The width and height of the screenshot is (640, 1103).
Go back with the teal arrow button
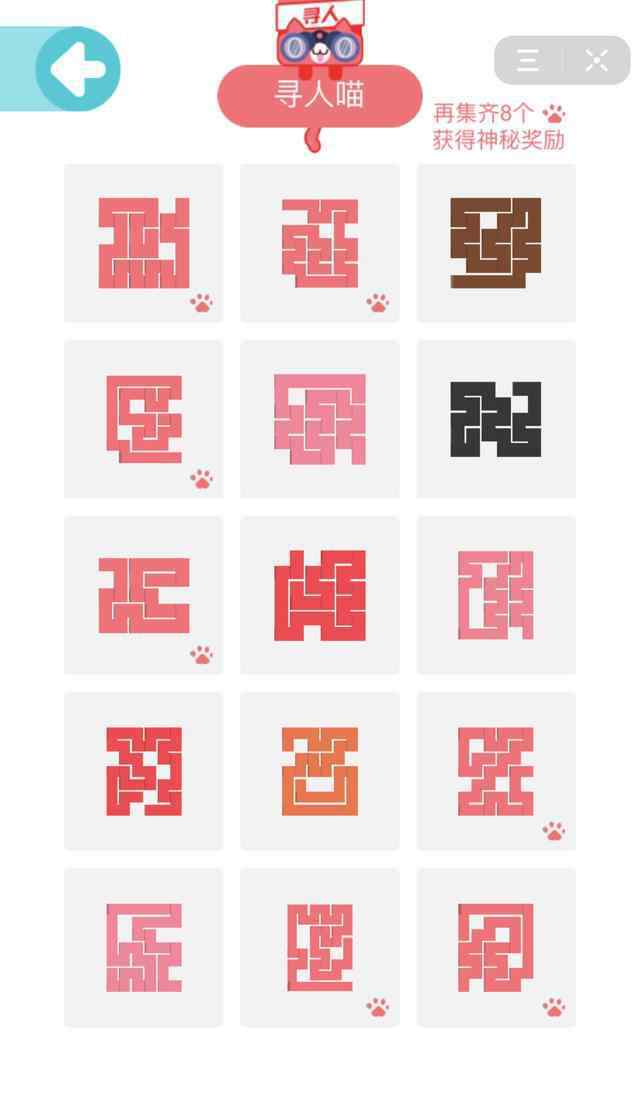77,69
